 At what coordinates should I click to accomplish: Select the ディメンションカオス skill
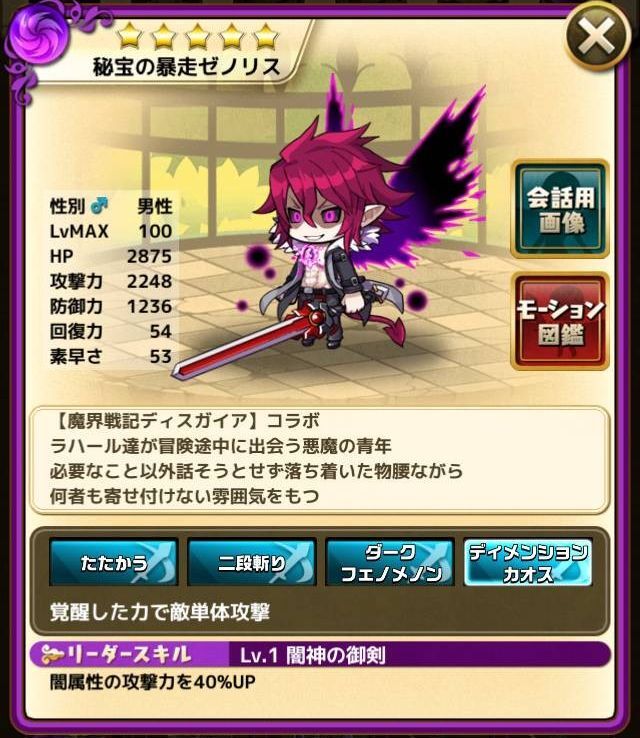coord(527,561)
